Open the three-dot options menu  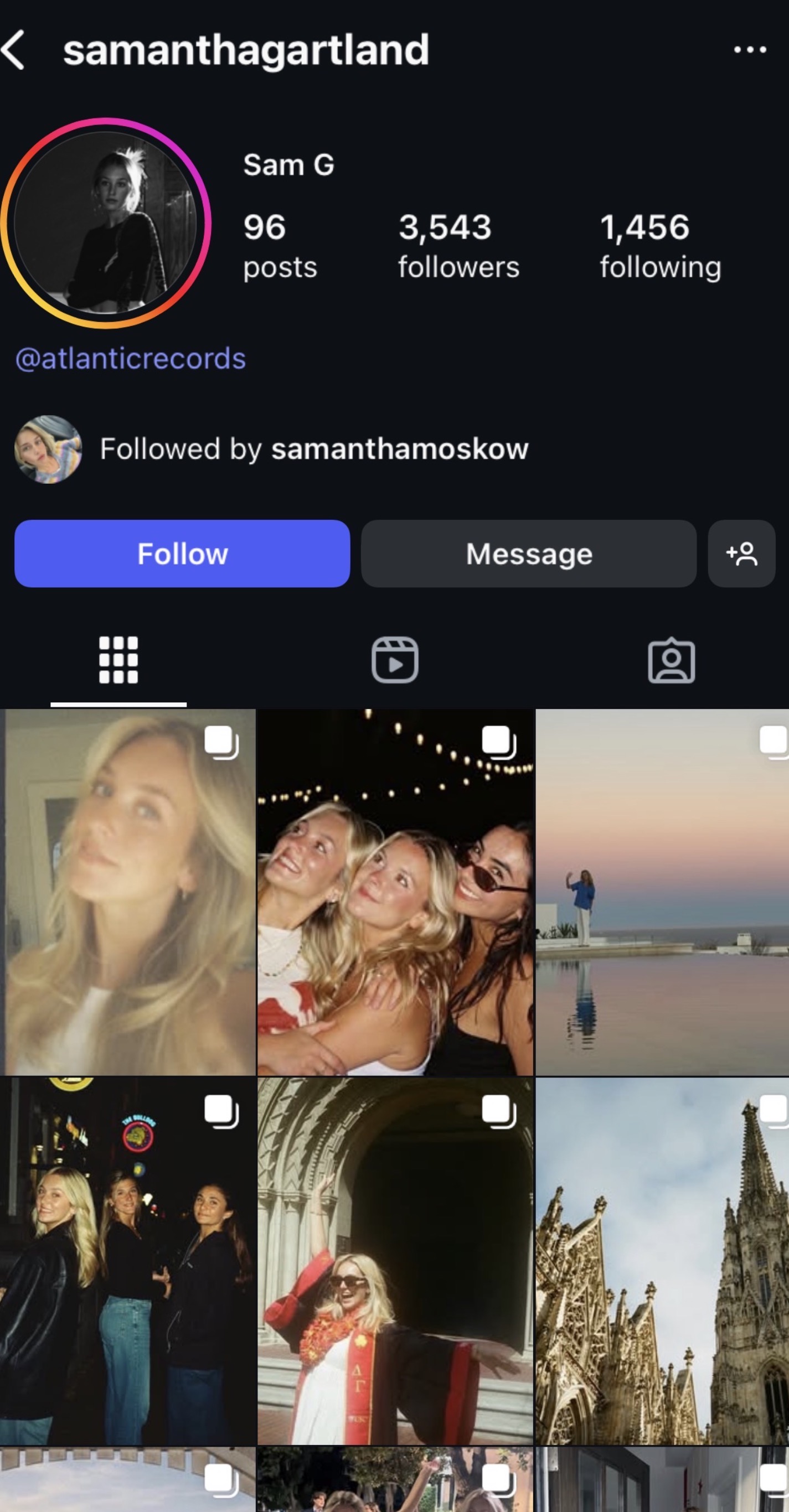click(x=750, y=50)
